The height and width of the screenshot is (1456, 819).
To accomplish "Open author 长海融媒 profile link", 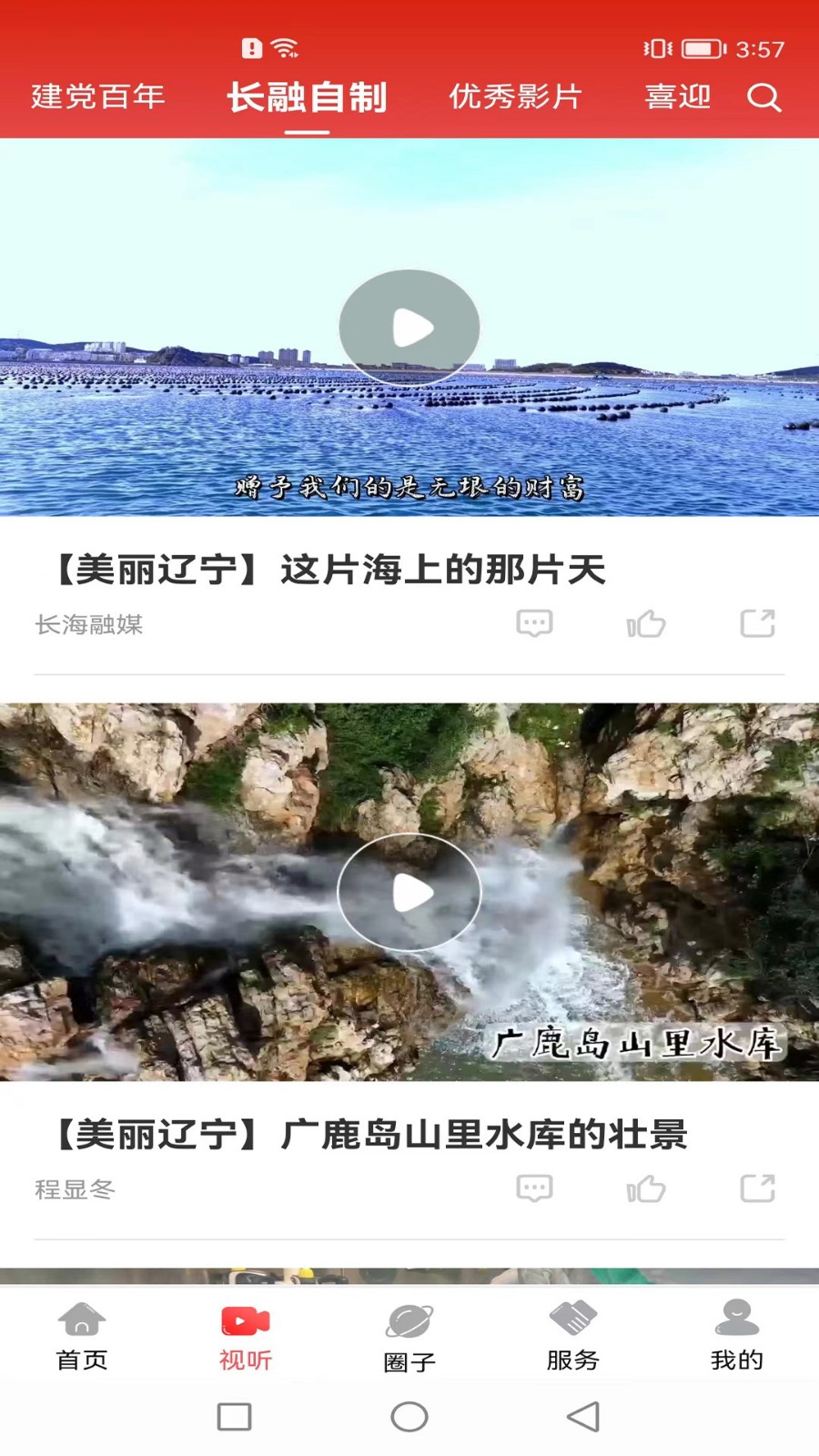I will (x=89, y=623).
